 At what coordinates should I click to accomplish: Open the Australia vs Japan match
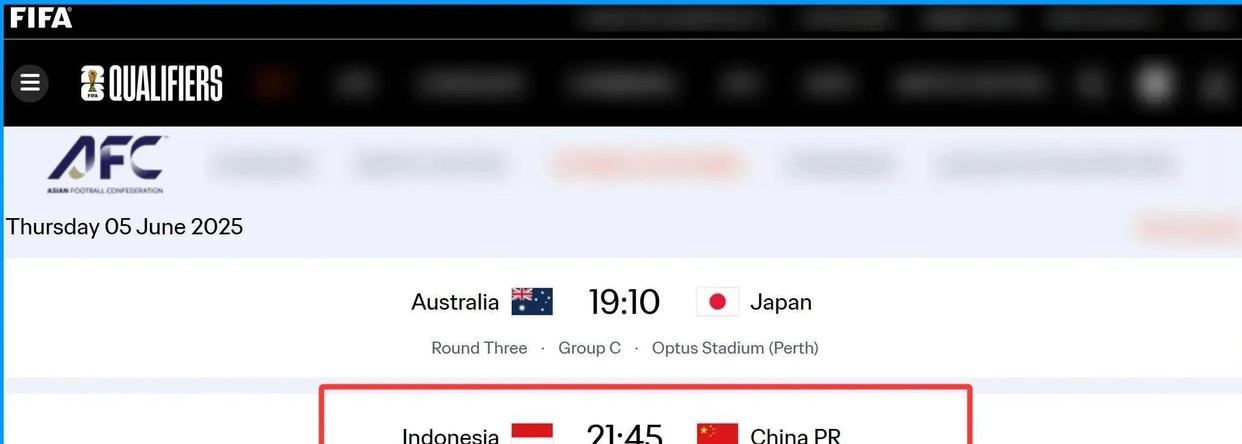[623, 302]
